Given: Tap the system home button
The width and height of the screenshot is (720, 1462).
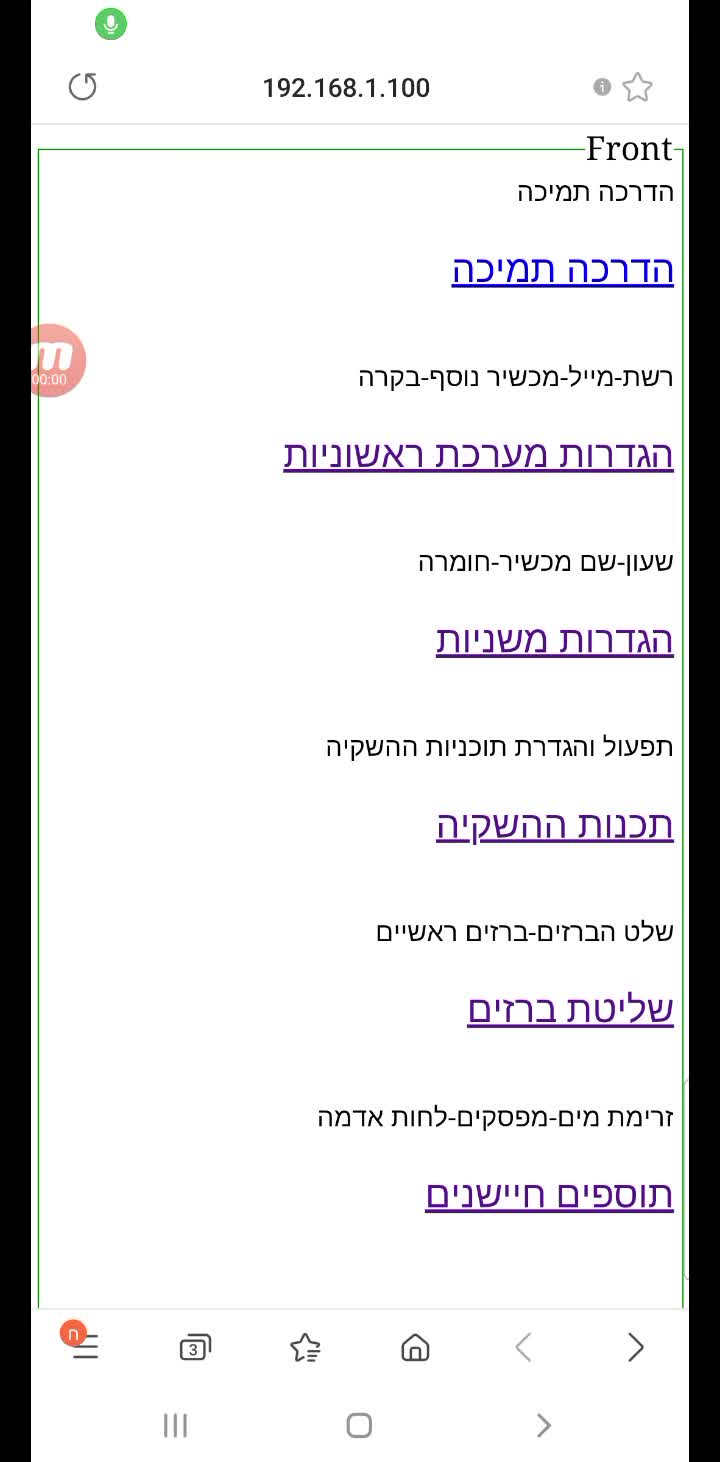Looking at the screenshot, I should pos(359,1425).
